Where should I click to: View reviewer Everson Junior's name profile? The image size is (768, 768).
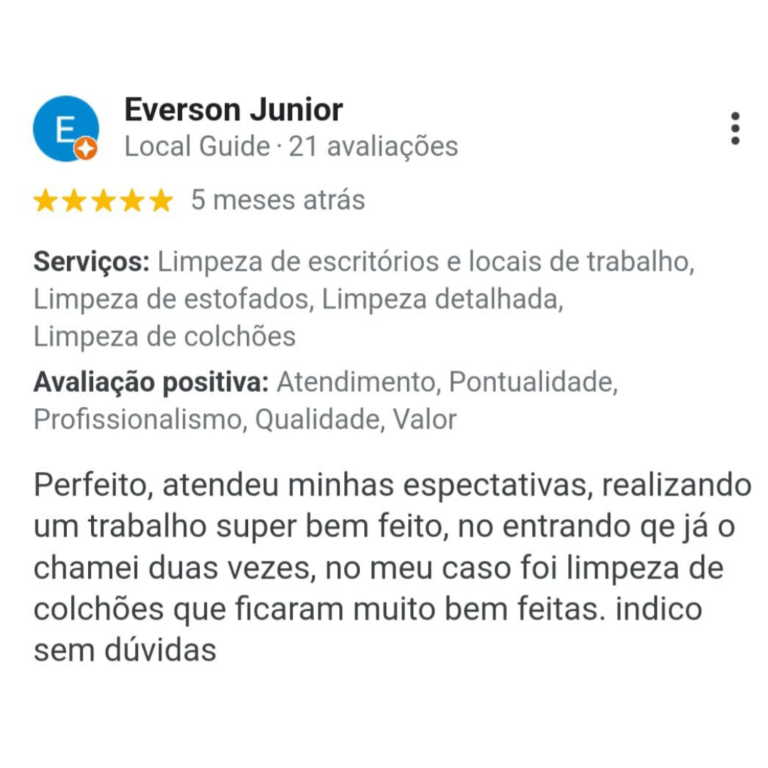click(233, 110)
